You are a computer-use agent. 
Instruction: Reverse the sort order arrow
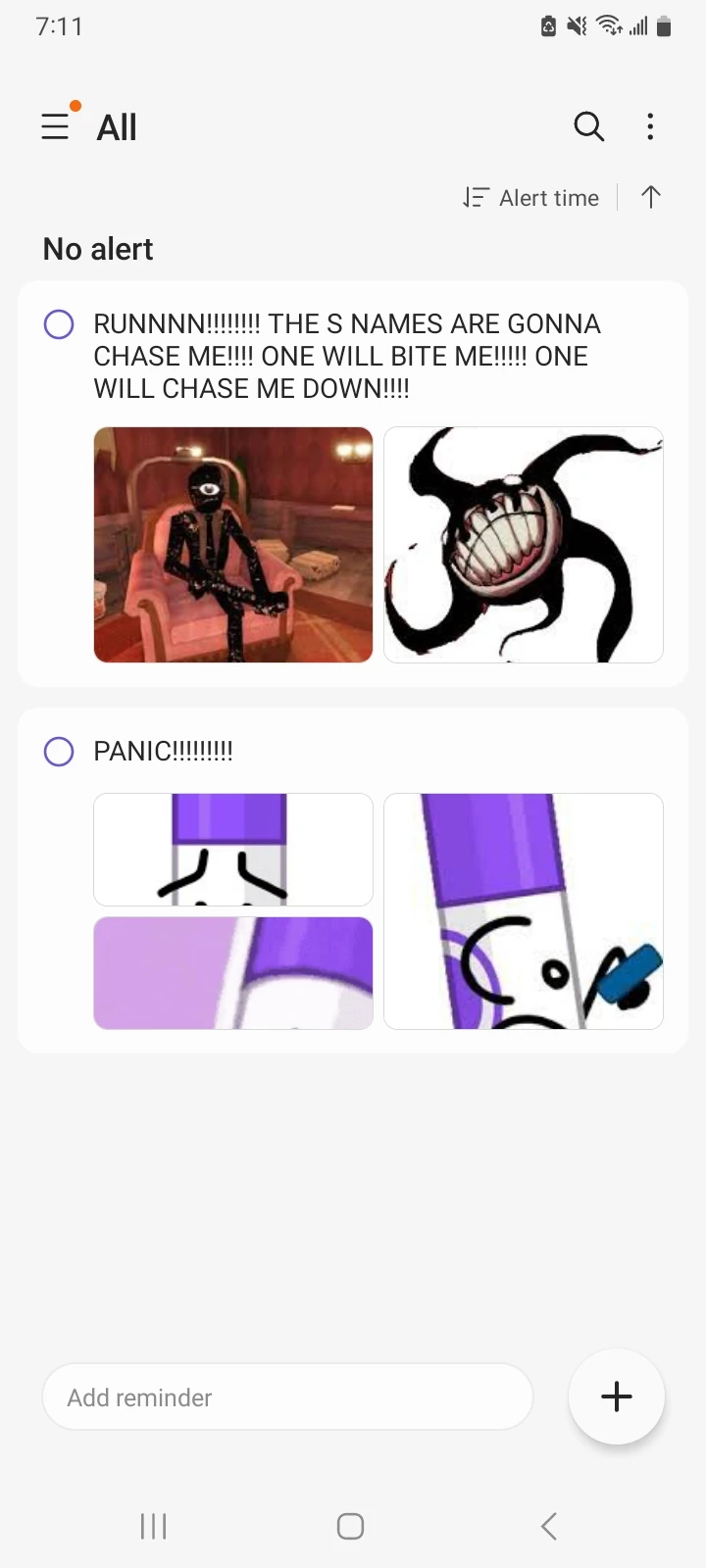651,197
